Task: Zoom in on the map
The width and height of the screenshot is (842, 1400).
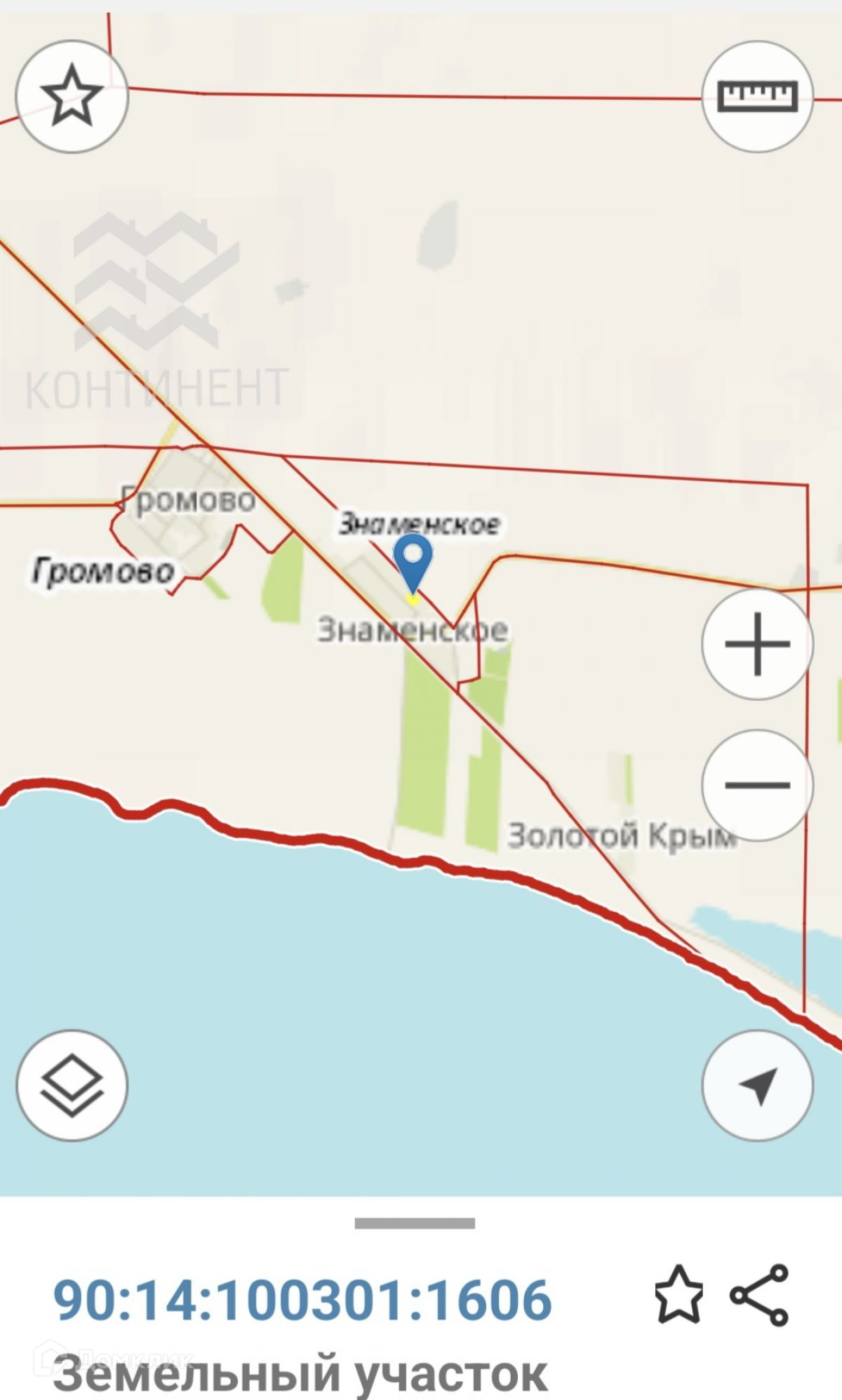Action: coord(757,644)
